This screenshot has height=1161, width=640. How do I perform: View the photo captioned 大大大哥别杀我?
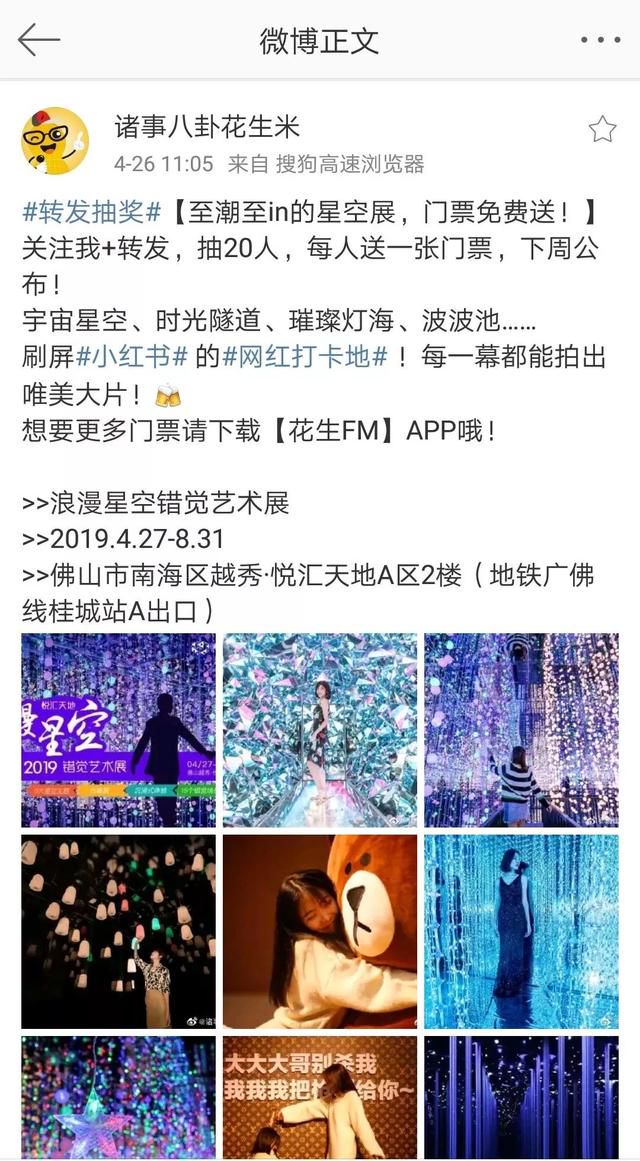click(x=320, y=1098)
